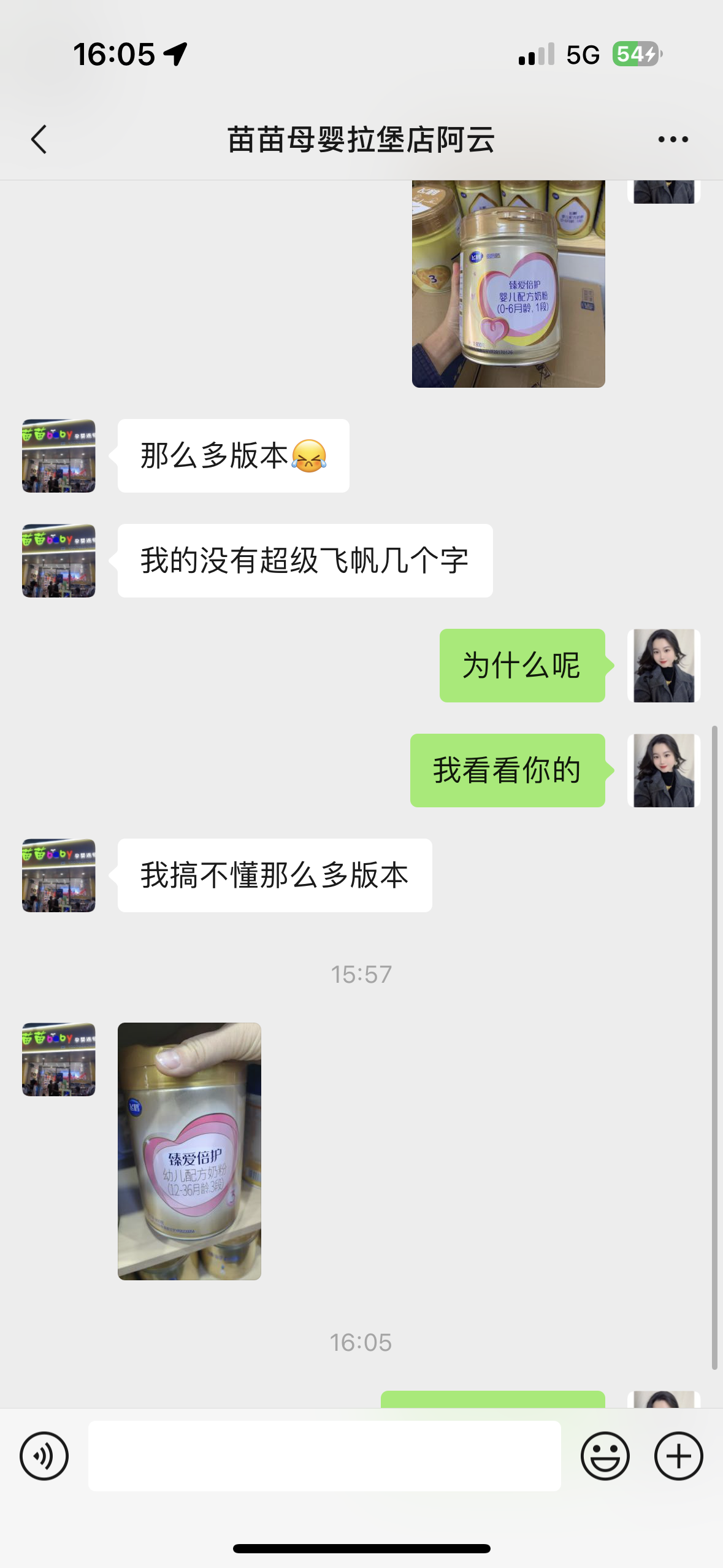Tap the chat title 苗苗母婴拉堡店阿云
723x1568 pixels.
[361, 139]
